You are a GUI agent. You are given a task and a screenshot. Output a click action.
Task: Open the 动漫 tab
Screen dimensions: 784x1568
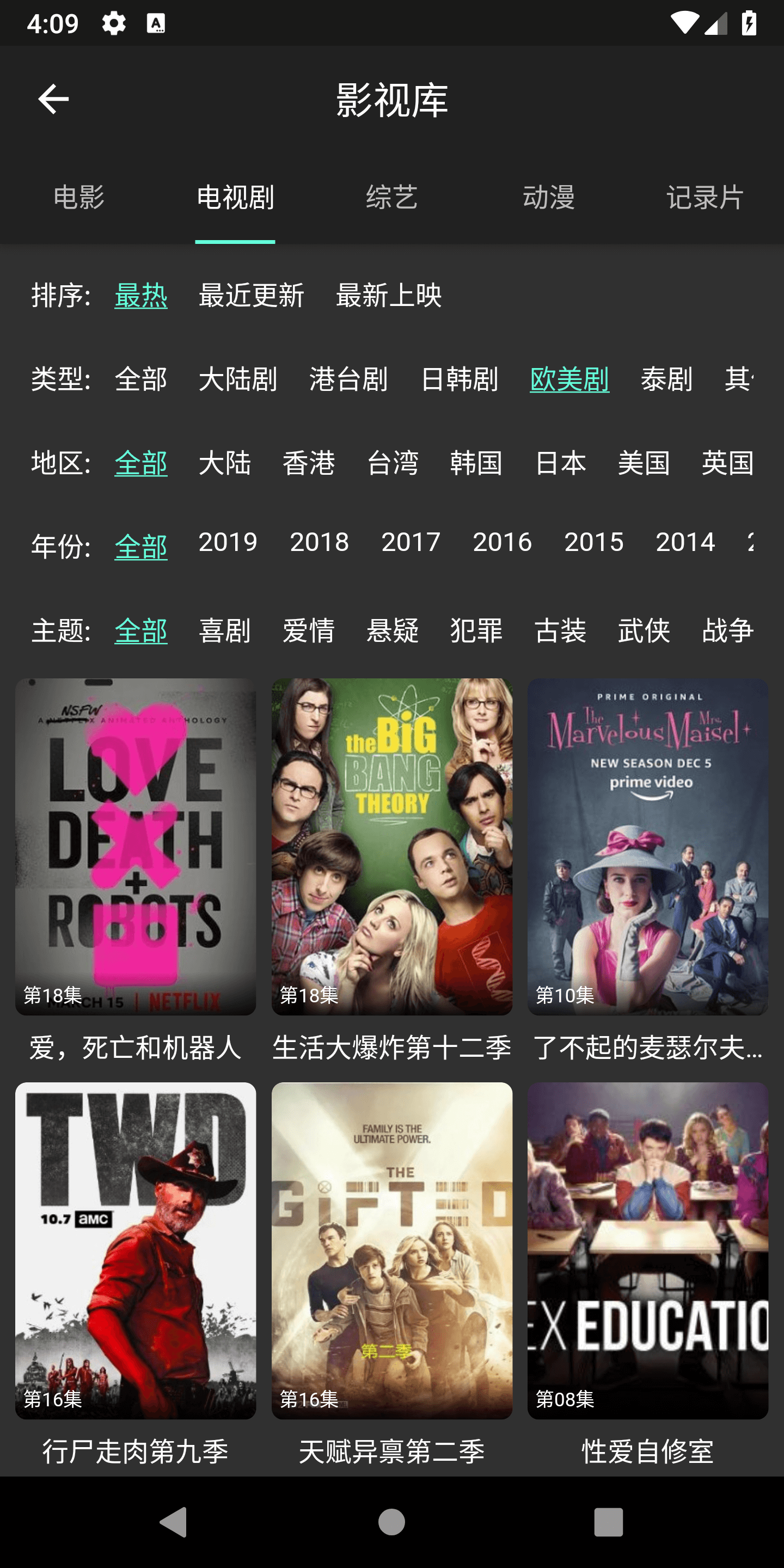pyautogui.click(x=548, y=197)
